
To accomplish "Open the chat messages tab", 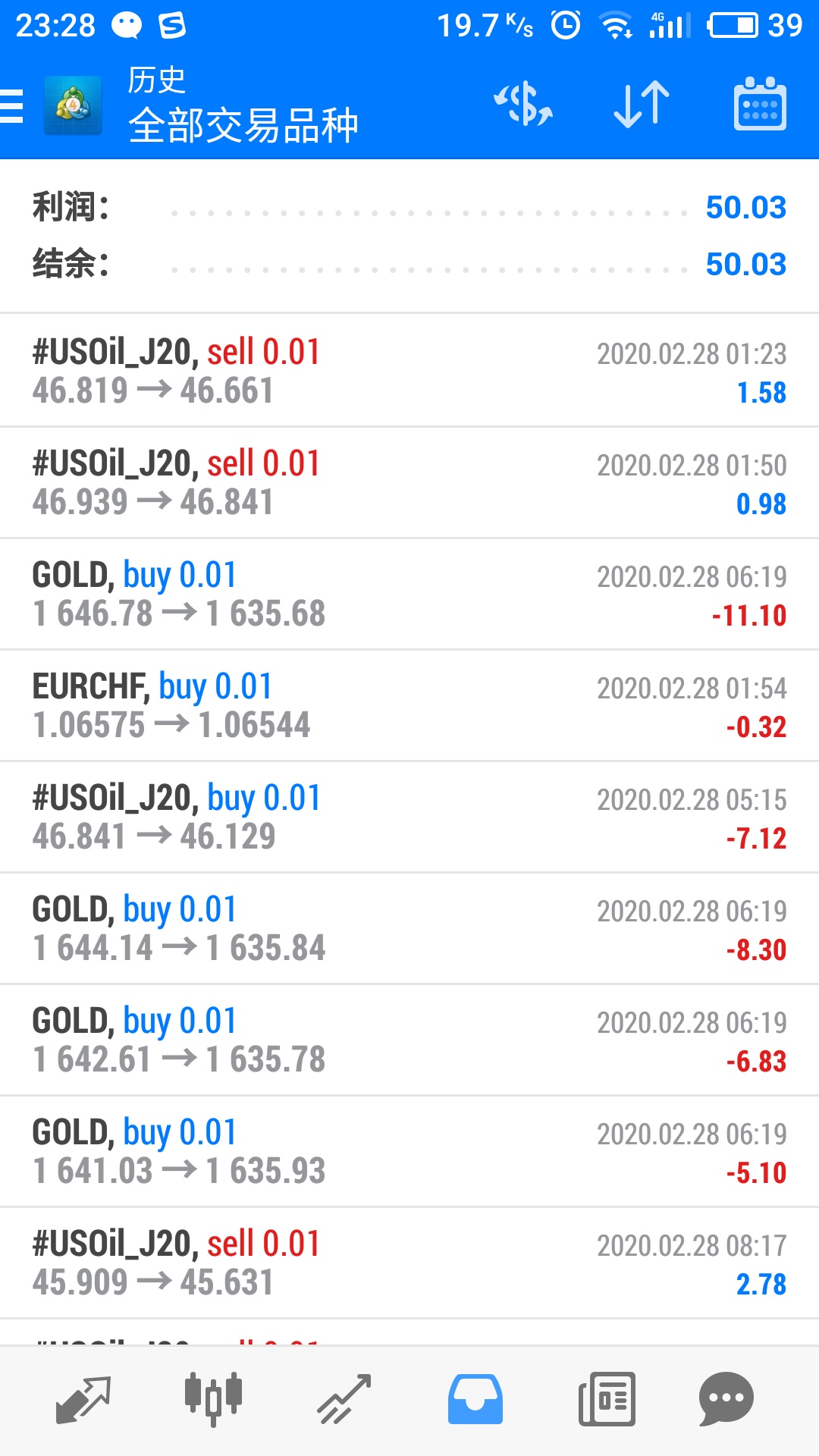I will coord(726,1399).
